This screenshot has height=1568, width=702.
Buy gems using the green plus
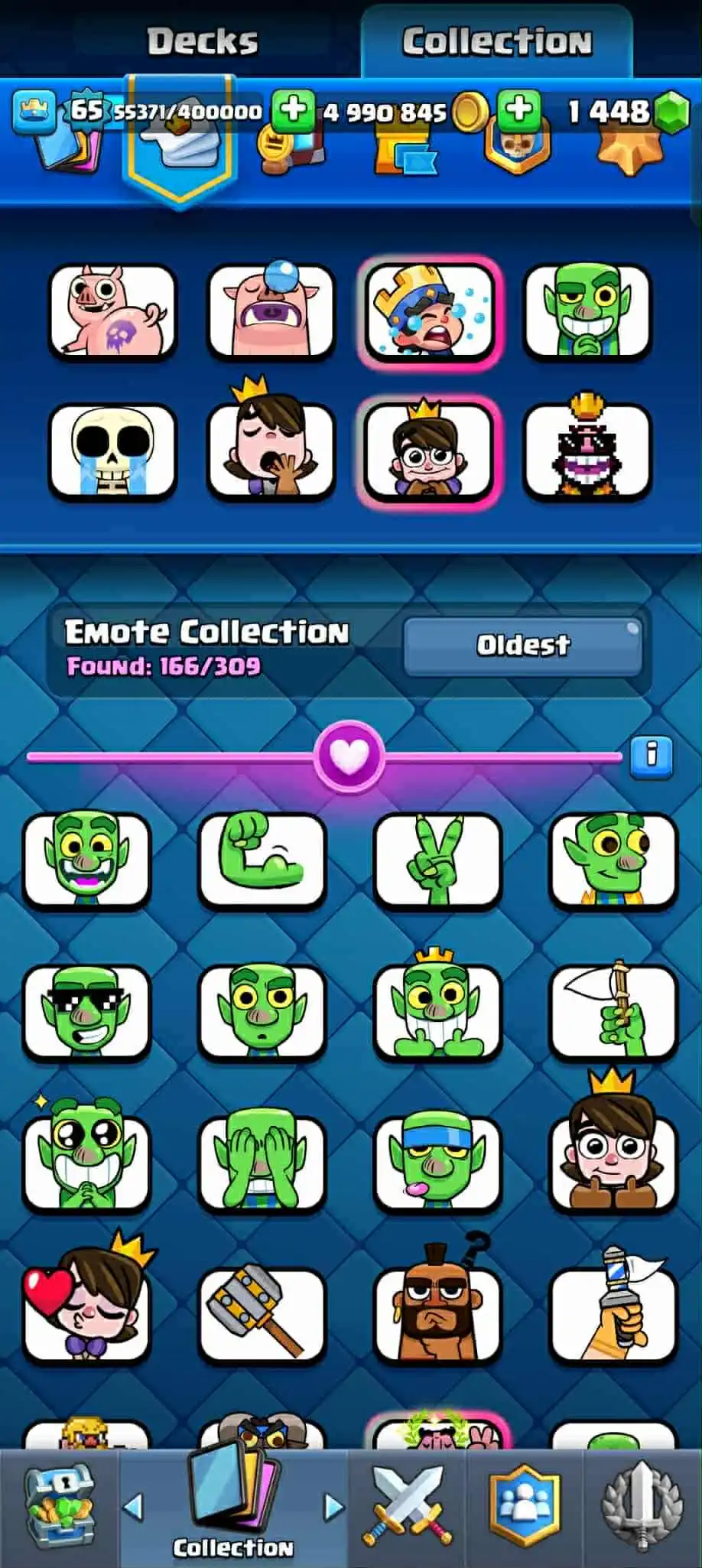[520, 110]
